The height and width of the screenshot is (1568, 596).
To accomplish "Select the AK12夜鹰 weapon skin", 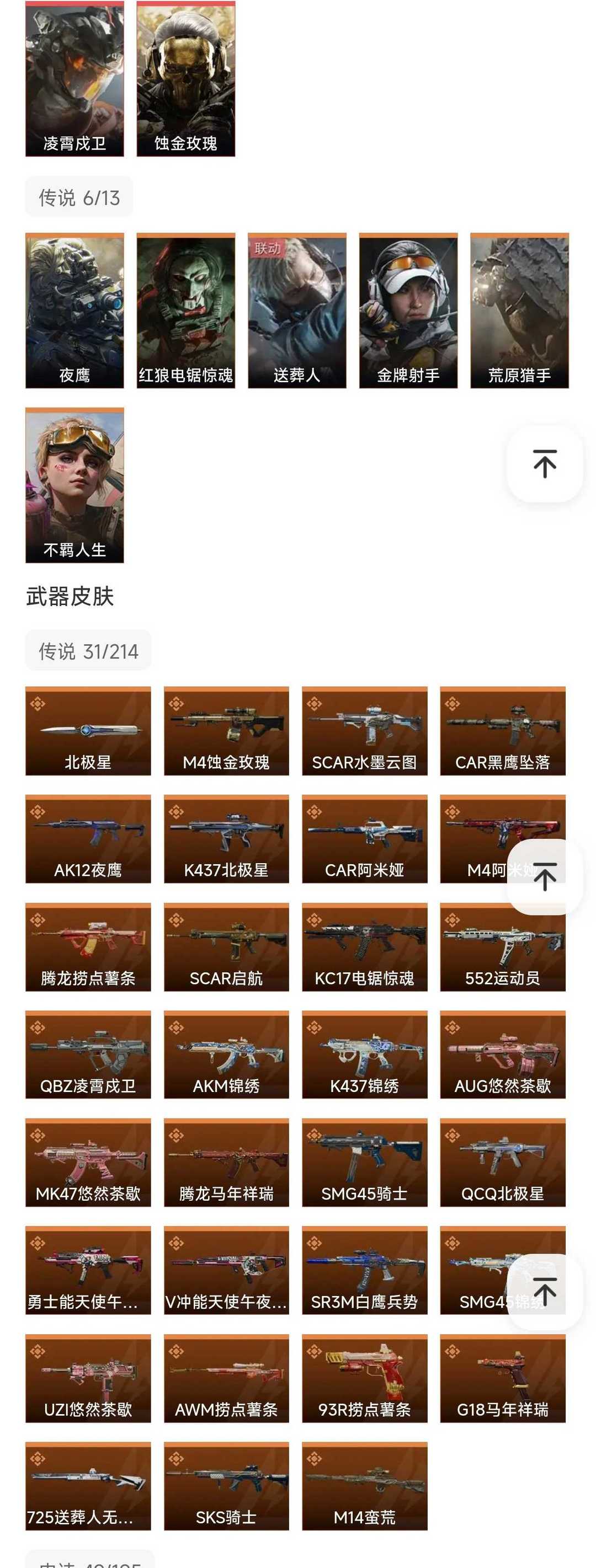I will tap(88, 839).
